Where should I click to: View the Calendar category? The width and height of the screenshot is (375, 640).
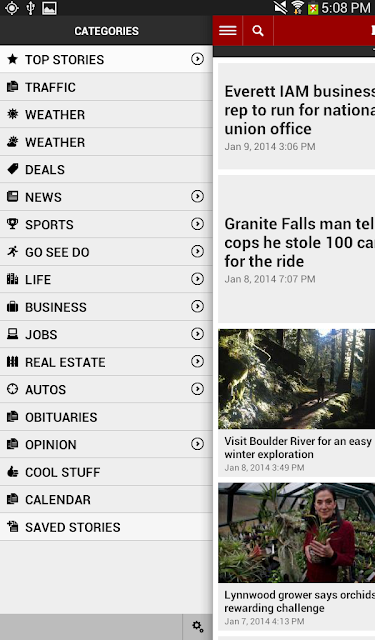tap(106, 500)
